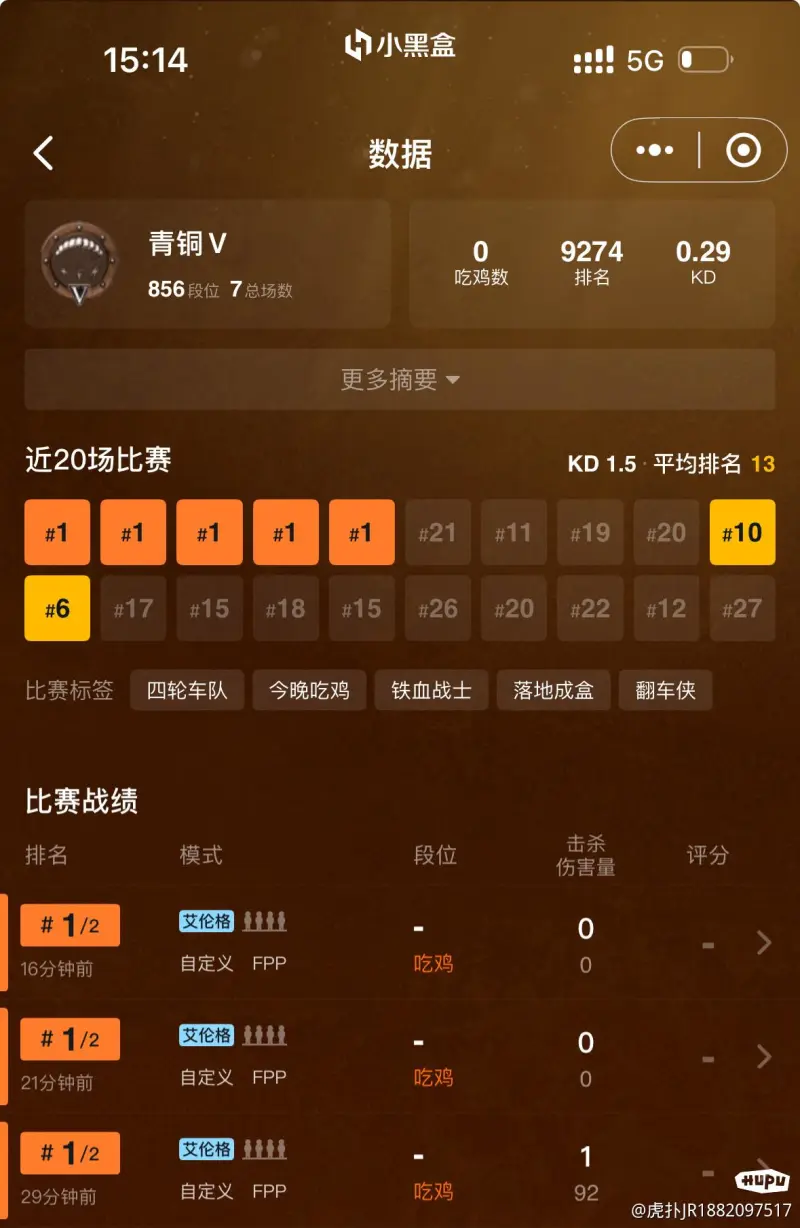
Task: Select the #27 match tile
Action: click(x=742, y=608)
